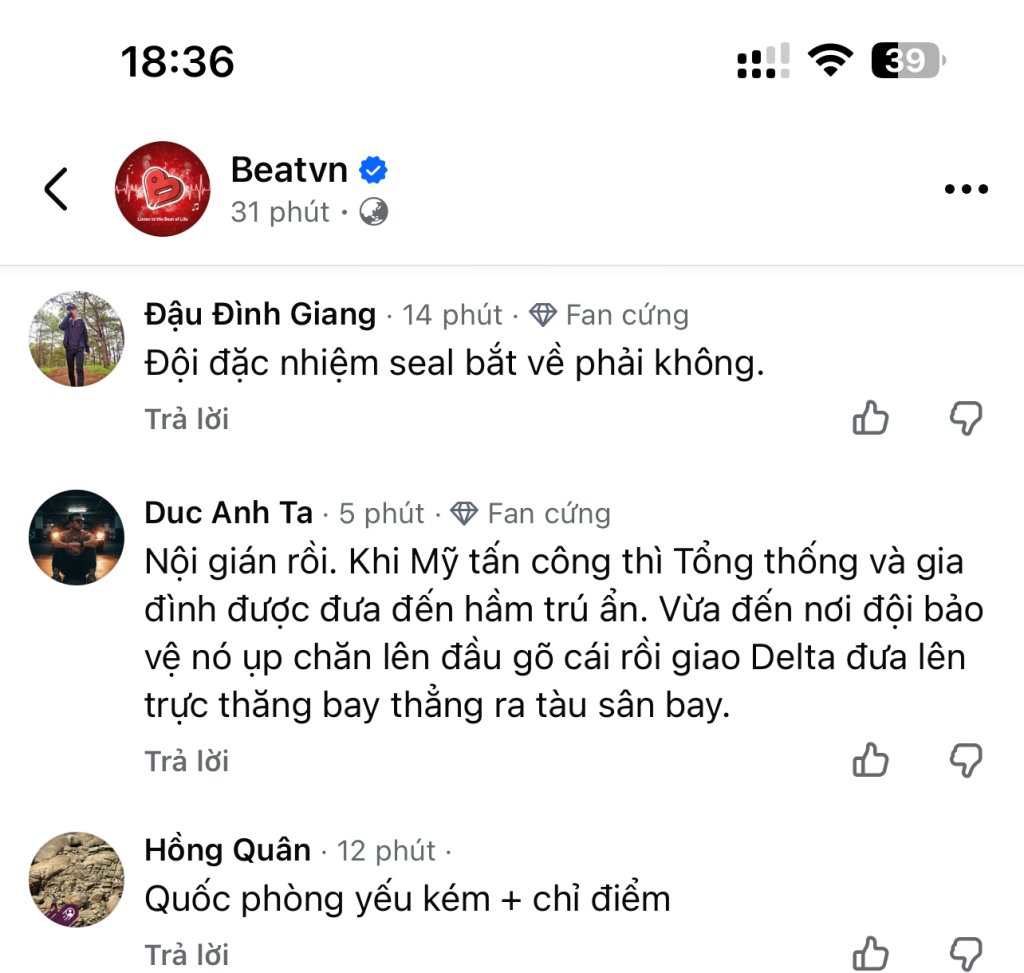The width and height of the screenshot is (1024, 973).
Task: View Đậu Đình Giang's profile avatar
Action: pyautogui.click(x=77, y=339)
